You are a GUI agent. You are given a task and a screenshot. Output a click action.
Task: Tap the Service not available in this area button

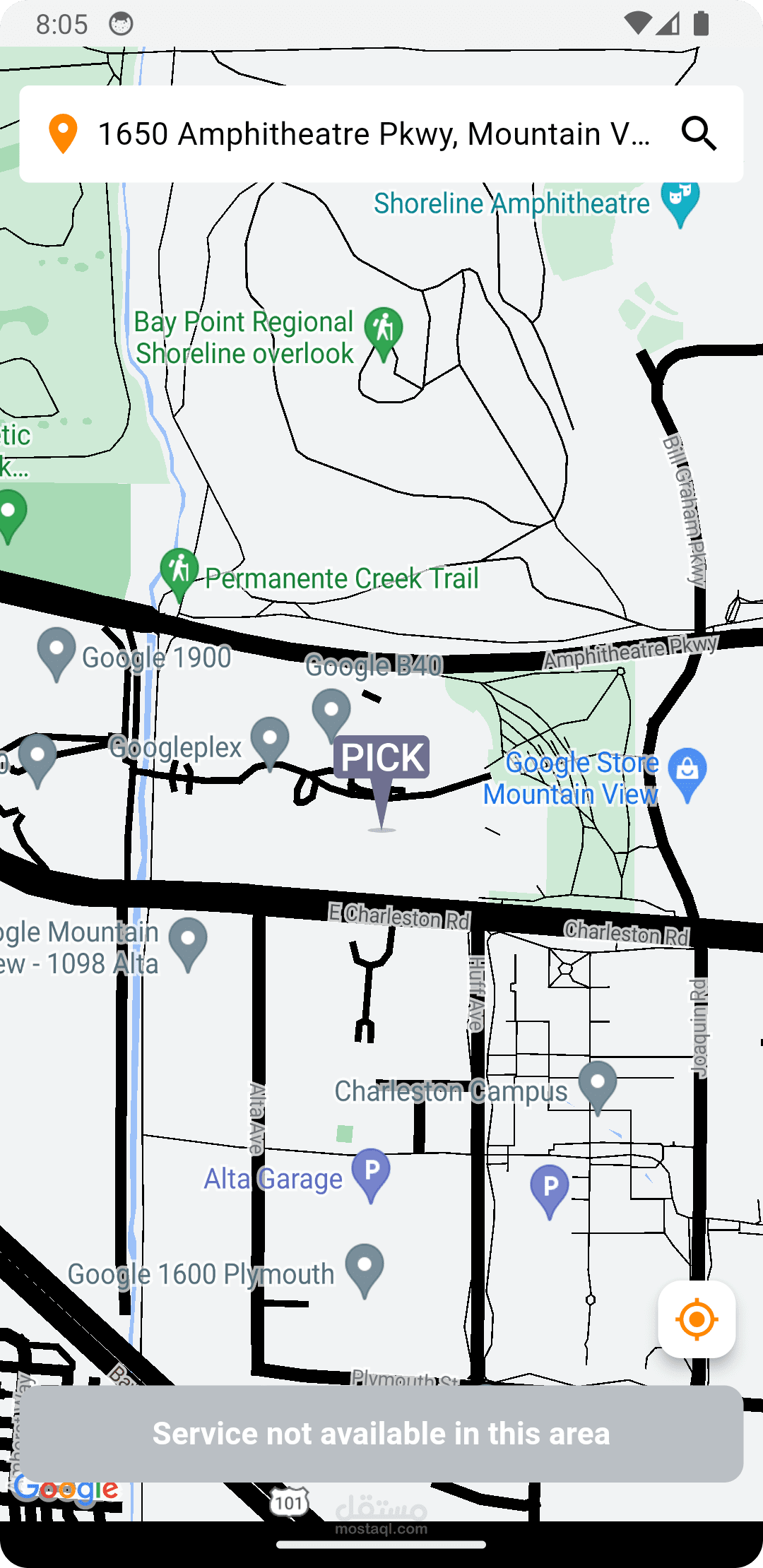[381, 1434]
